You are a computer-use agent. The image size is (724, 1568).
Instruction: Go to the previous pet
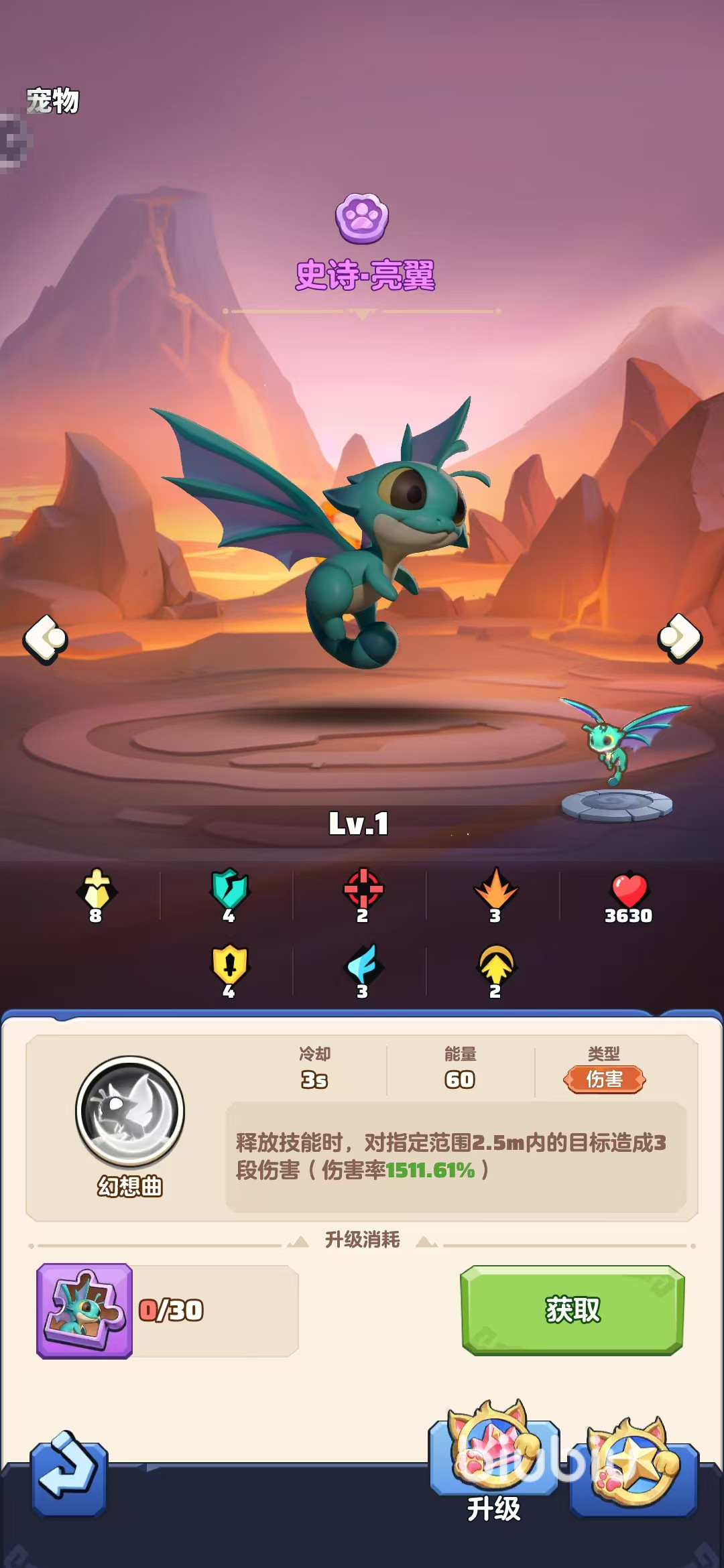46,639
